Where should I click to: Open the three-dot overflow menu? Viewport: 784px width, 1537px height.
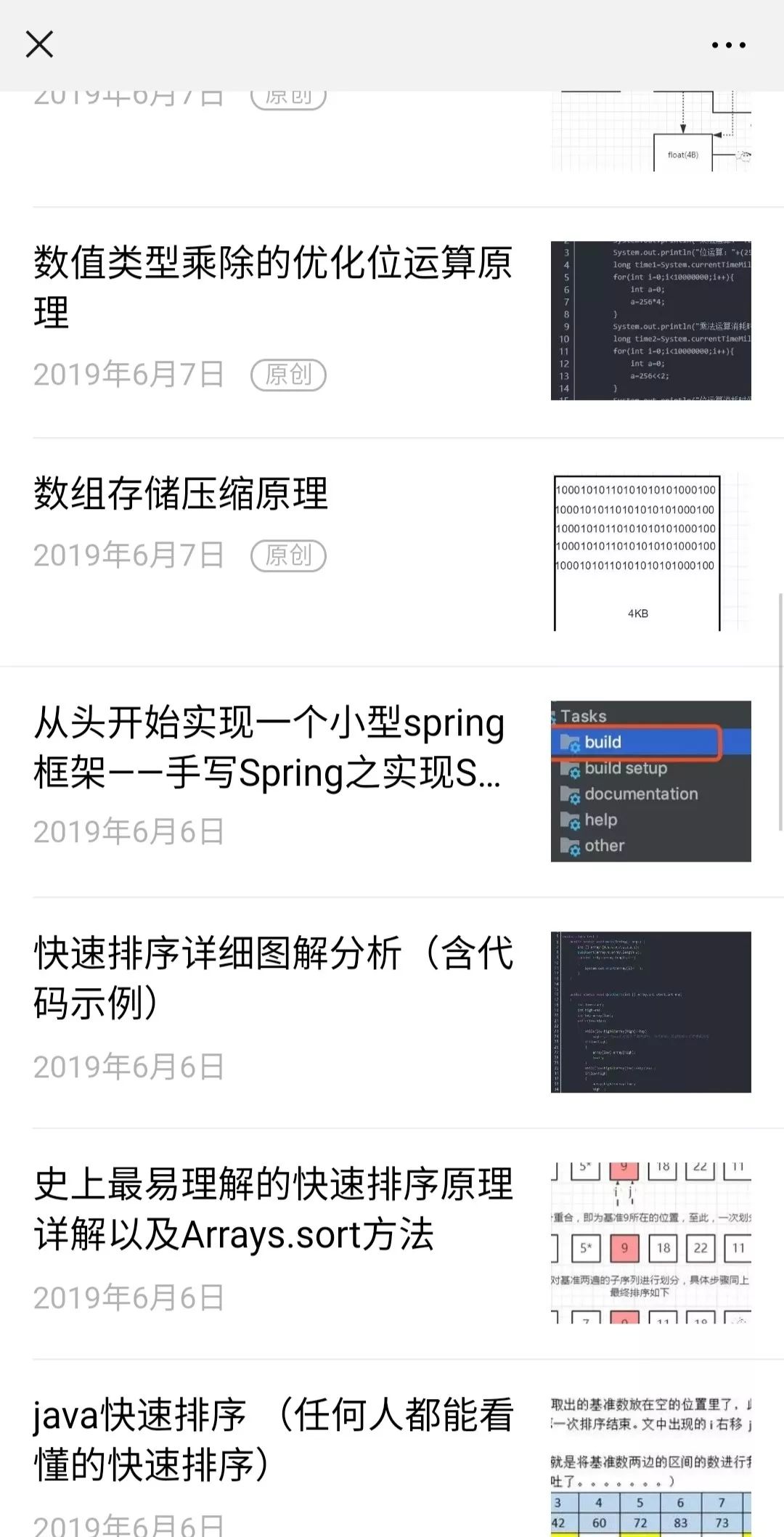728,45
